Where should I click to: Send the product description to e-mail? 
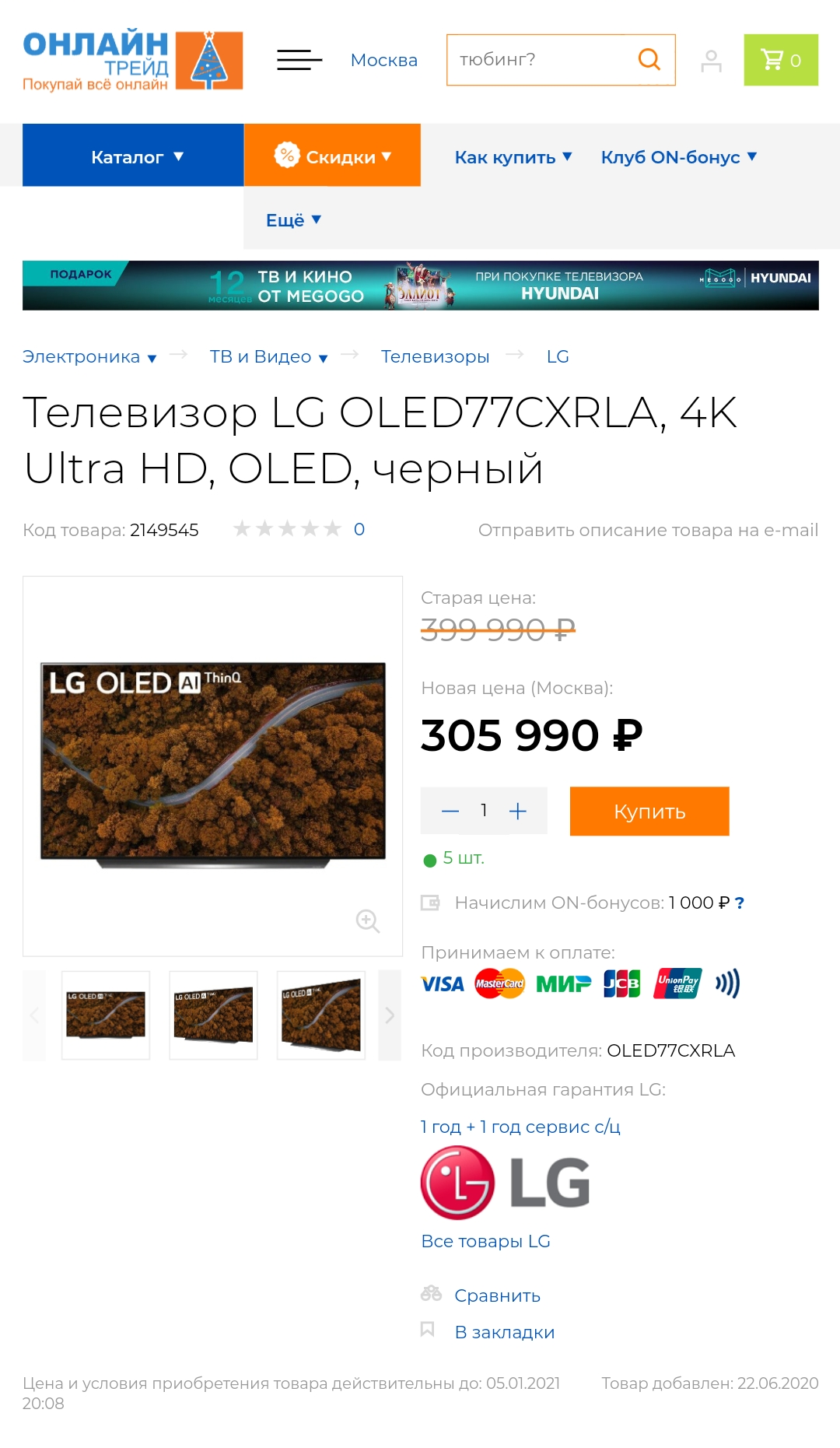click(647, 530)
